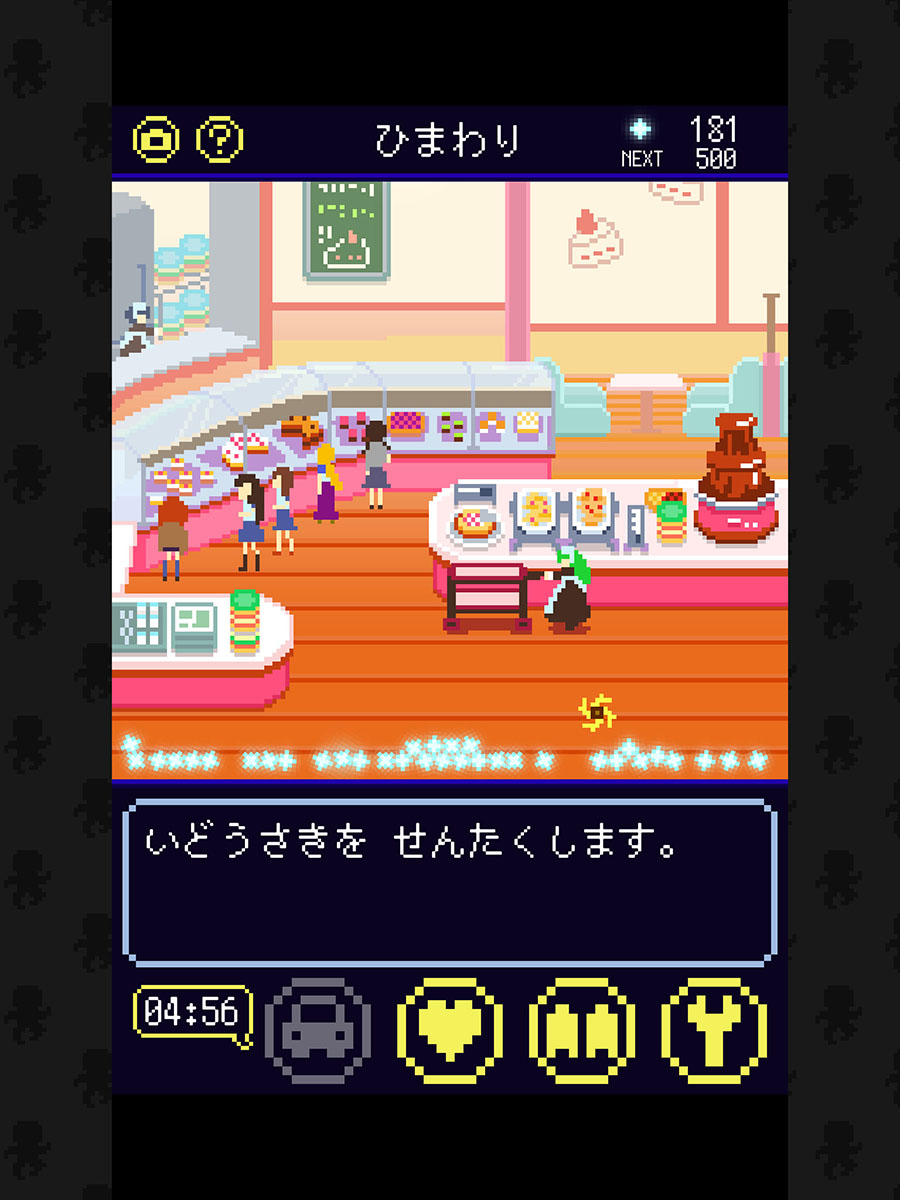This screenshot has width=900, height=1200.
Task: Tap the book button
Action: pos(582,1031)
